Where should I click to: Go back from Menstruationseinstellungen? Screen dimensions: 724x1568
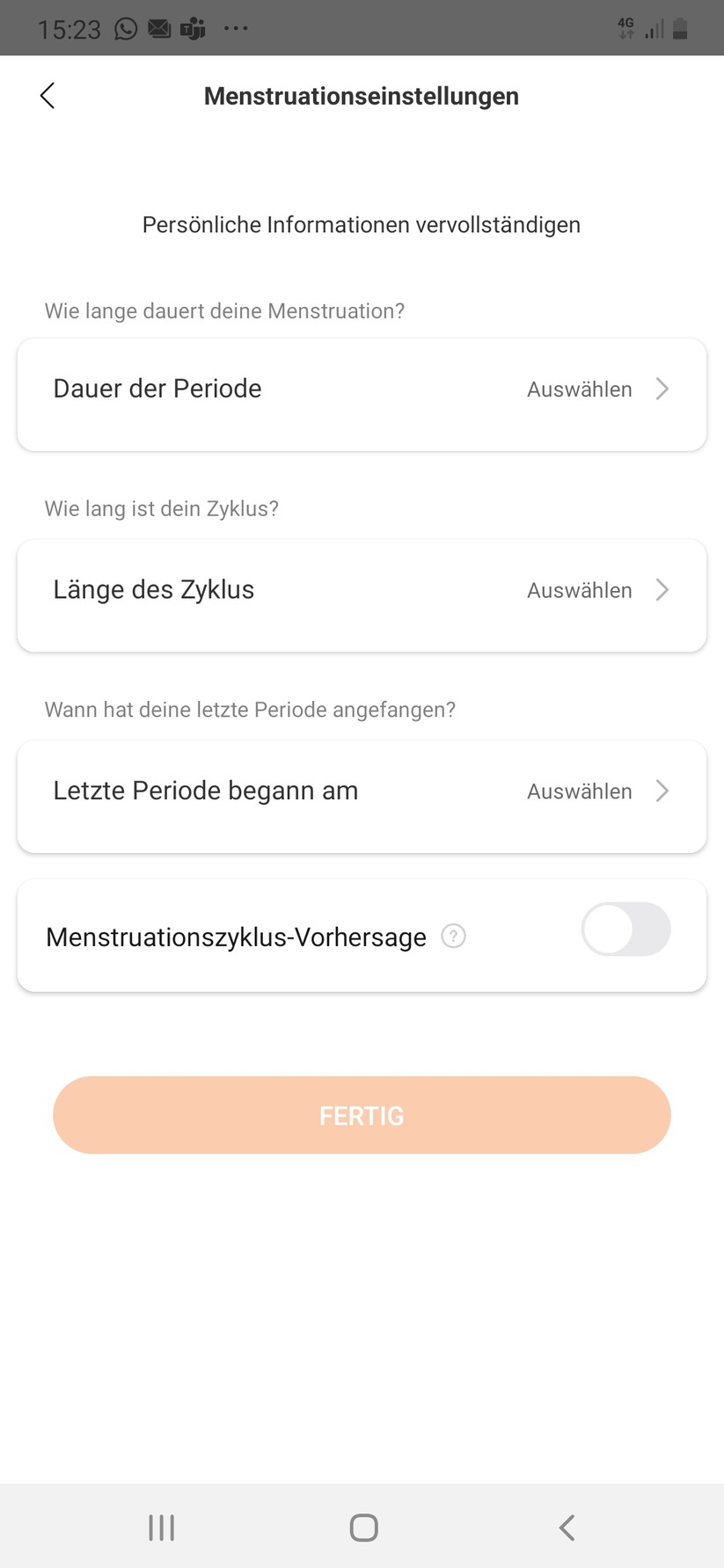pyautogui.click(x=48, y=96)
